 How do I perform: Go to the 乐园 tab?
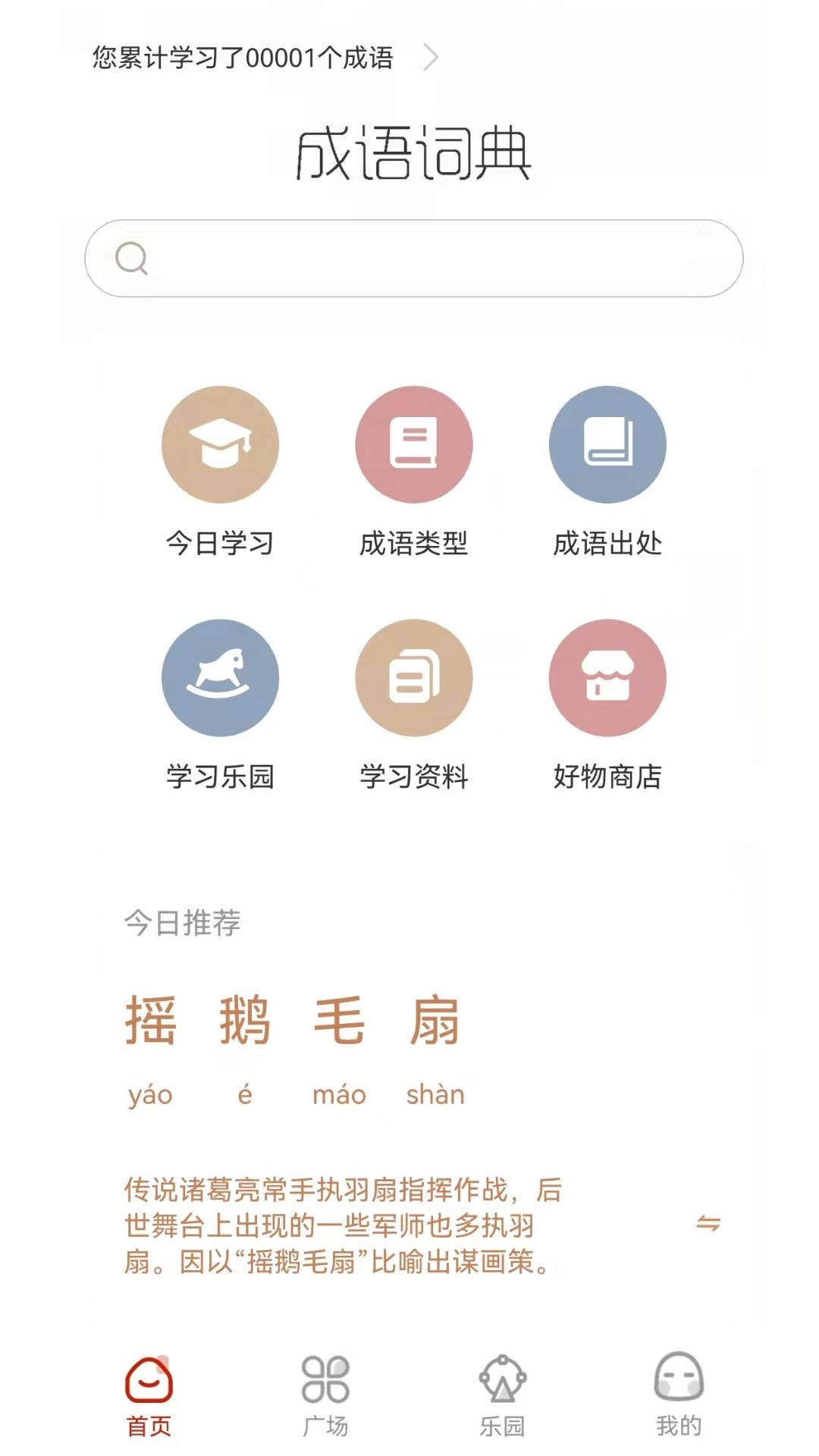tap(502, 1395)
